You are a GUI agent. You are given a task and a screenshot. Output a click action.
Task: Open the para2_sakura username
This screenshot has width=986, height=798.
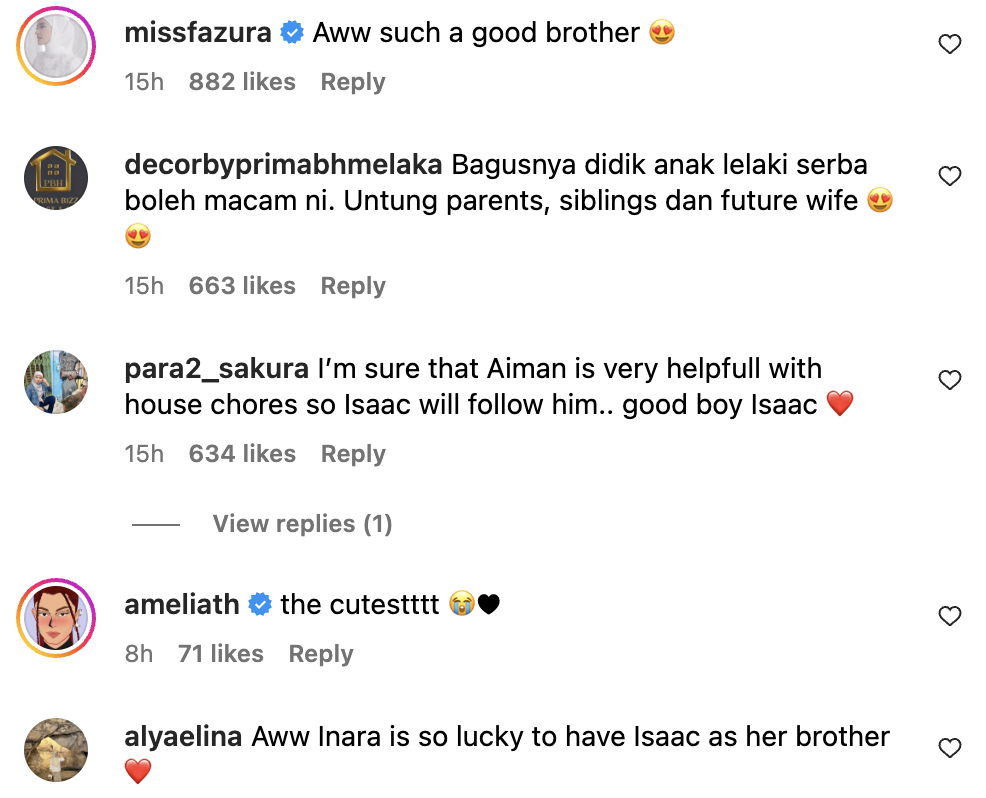coord(216,368)
